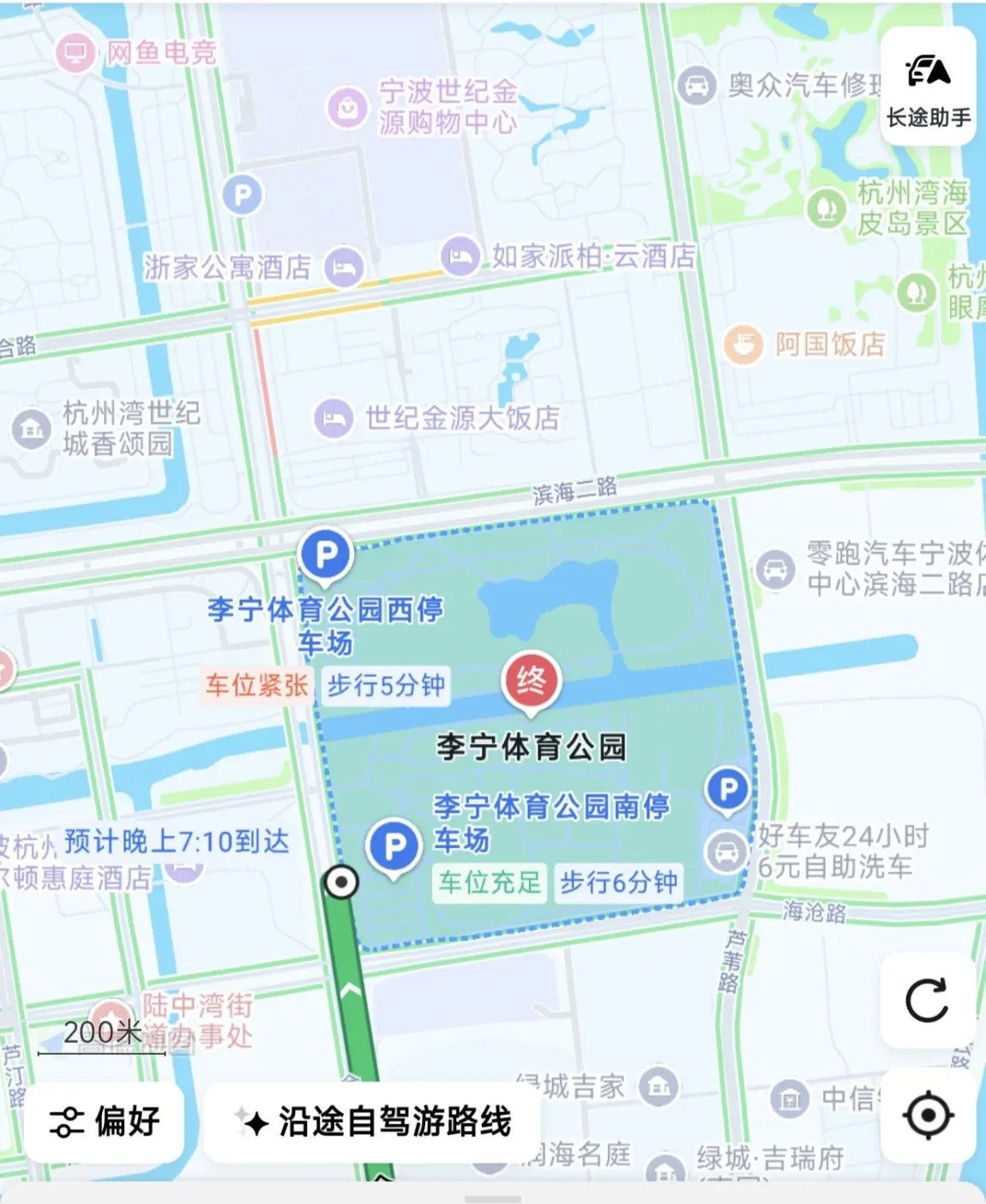The width and height of the screenshot is (986, 1204).
Task: Open 沿途自驾游路线 suggestions
Action: coord(372,1122)
